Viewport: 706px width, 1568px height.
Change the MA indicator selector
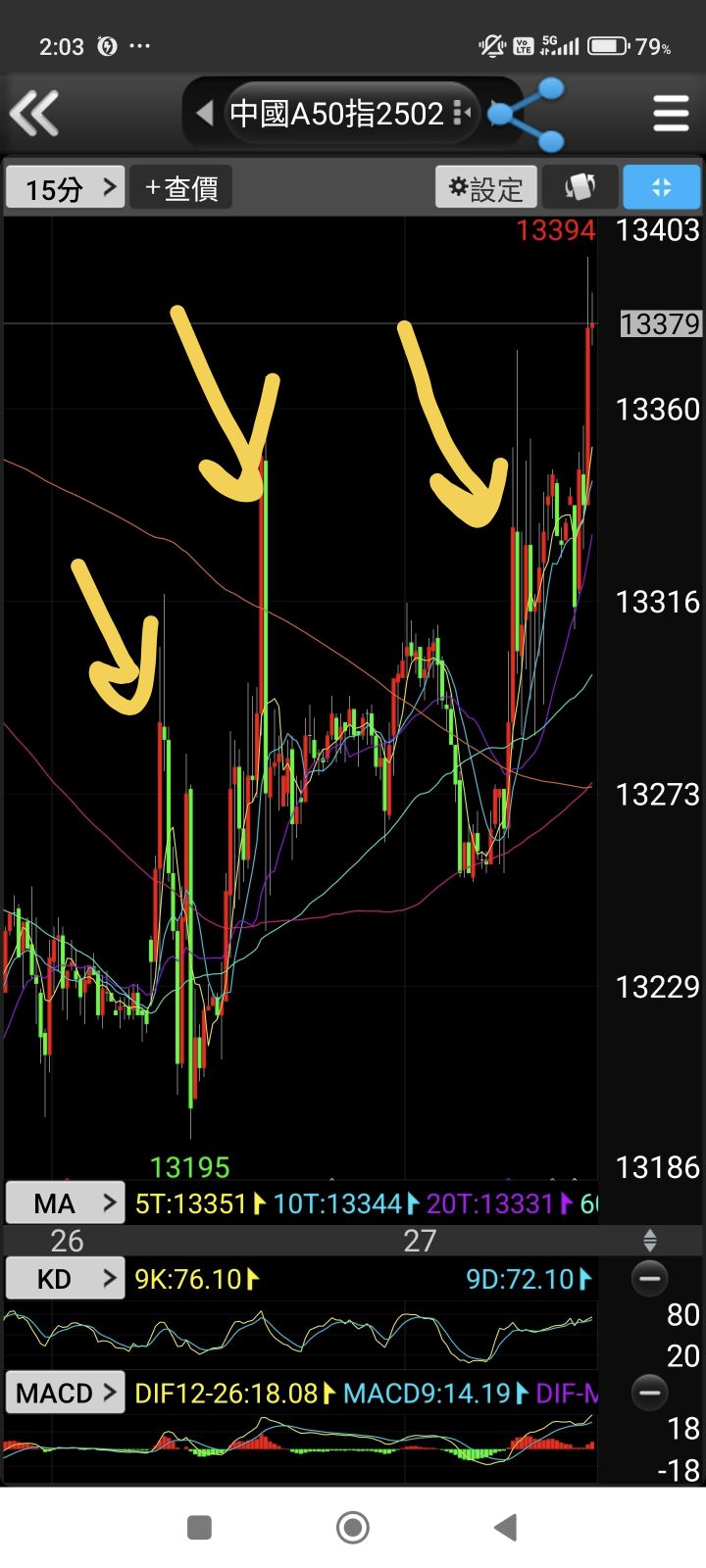coord(66,1202)
